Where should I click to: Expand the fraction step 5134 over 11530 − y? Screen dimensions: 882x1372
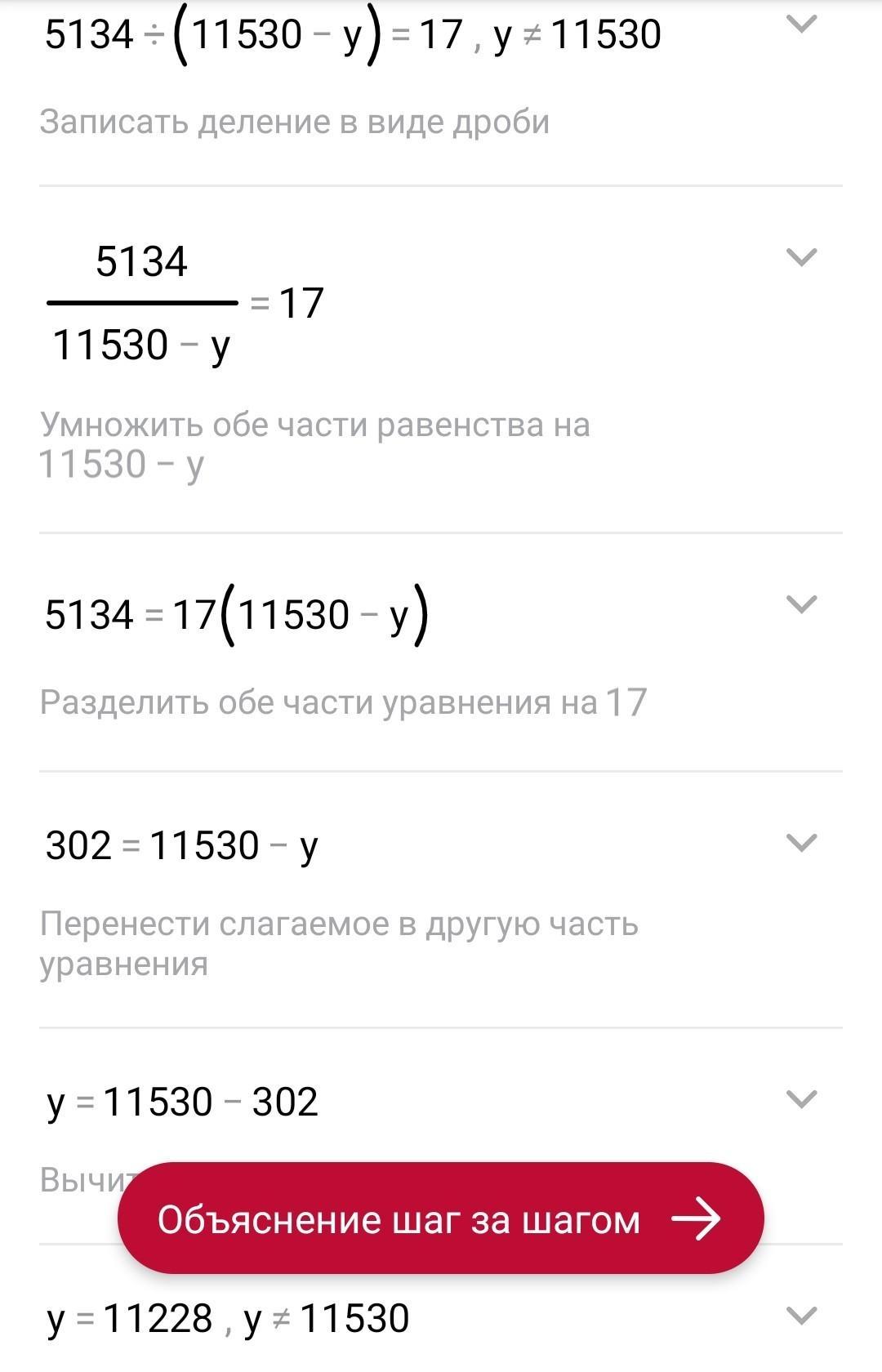tap(801, 258)
